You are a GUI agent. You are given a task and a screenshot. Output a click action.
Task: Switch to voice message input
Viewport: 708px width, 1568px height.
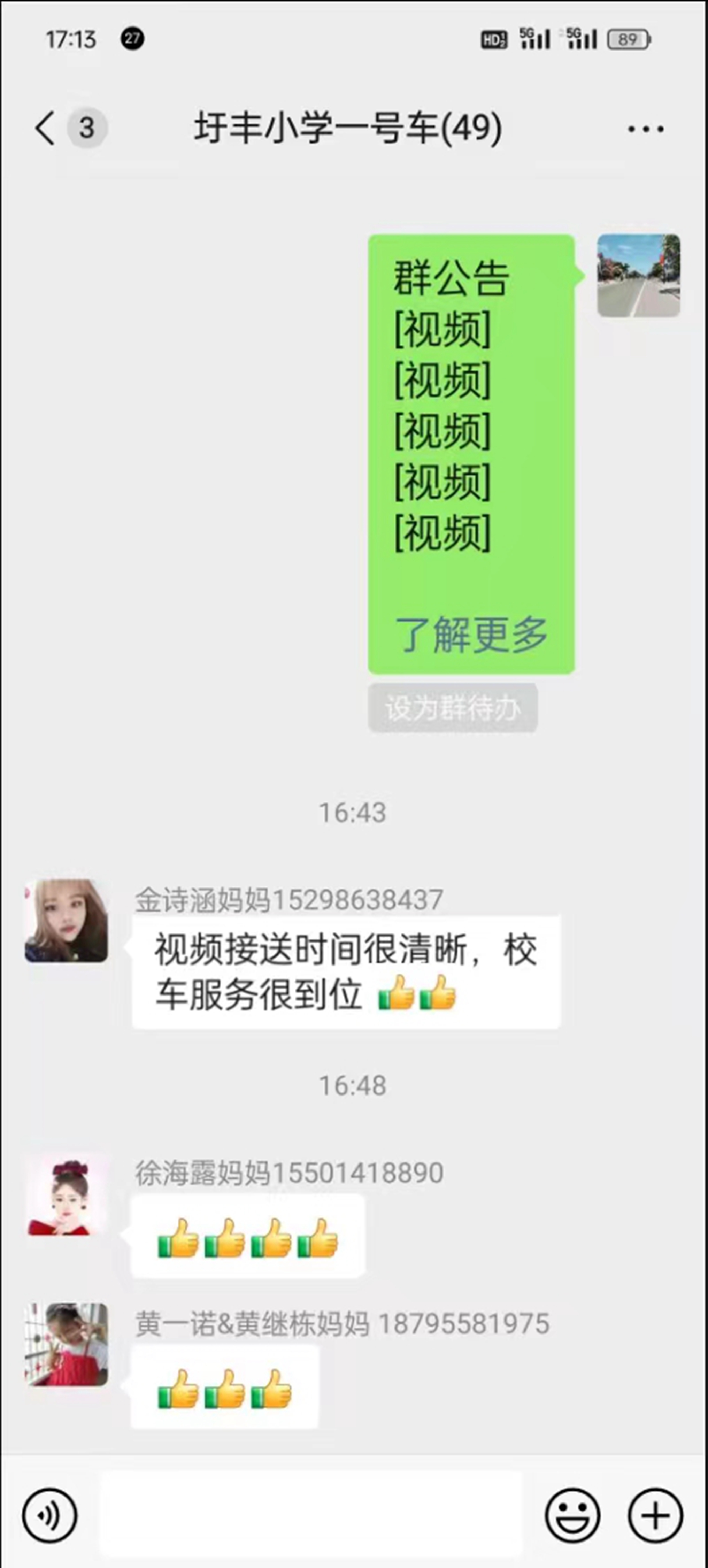50,1515
